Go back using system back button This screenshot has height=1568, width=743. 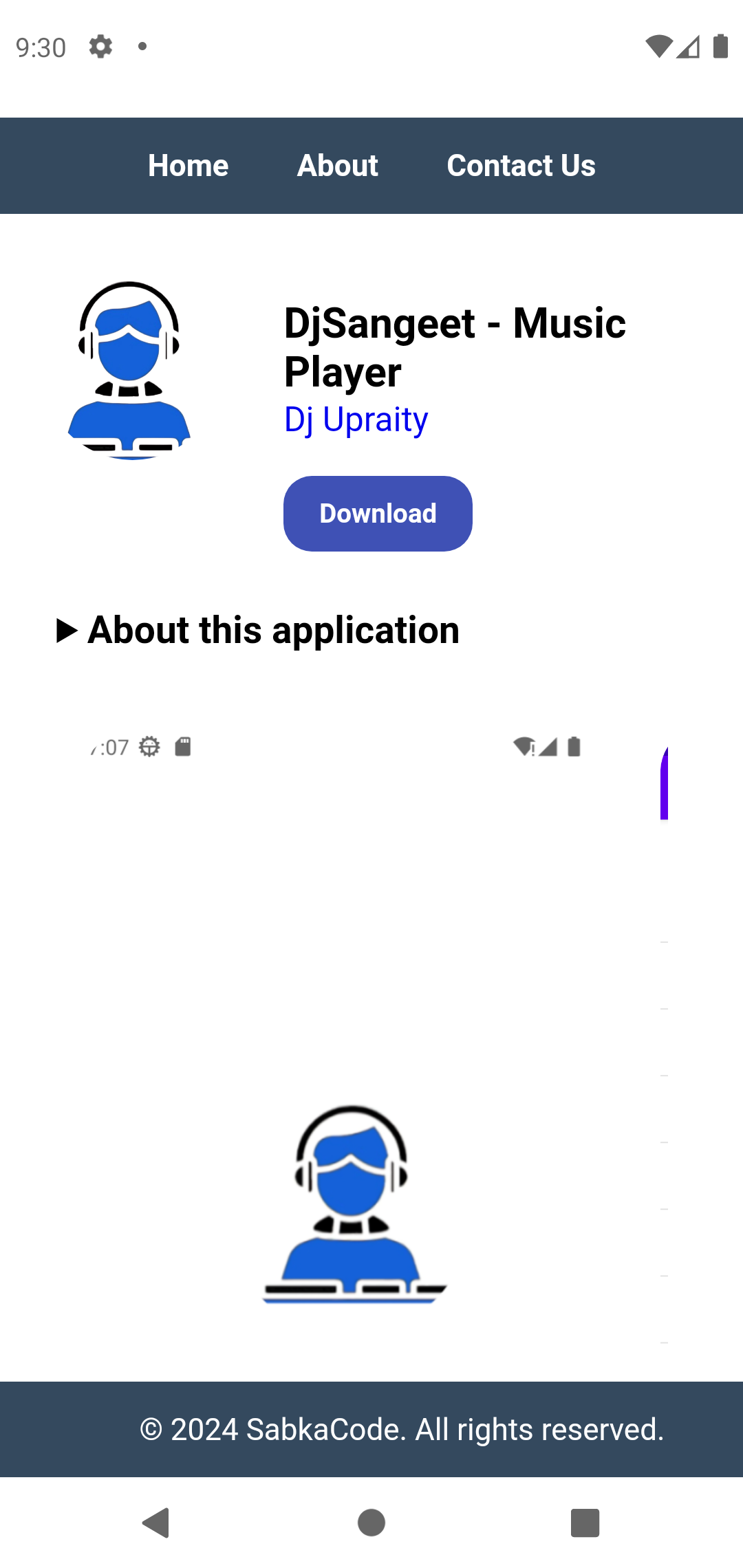[156, 1522]
